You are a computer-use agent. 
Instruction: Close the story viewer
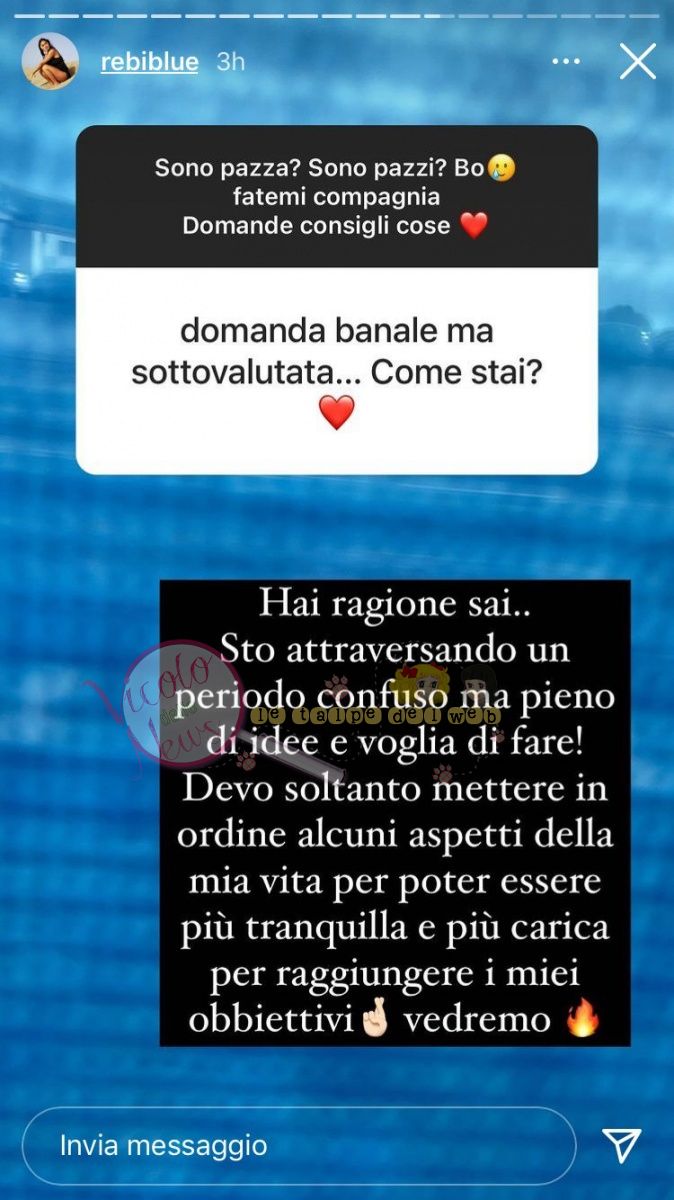(x=637, y=61)
